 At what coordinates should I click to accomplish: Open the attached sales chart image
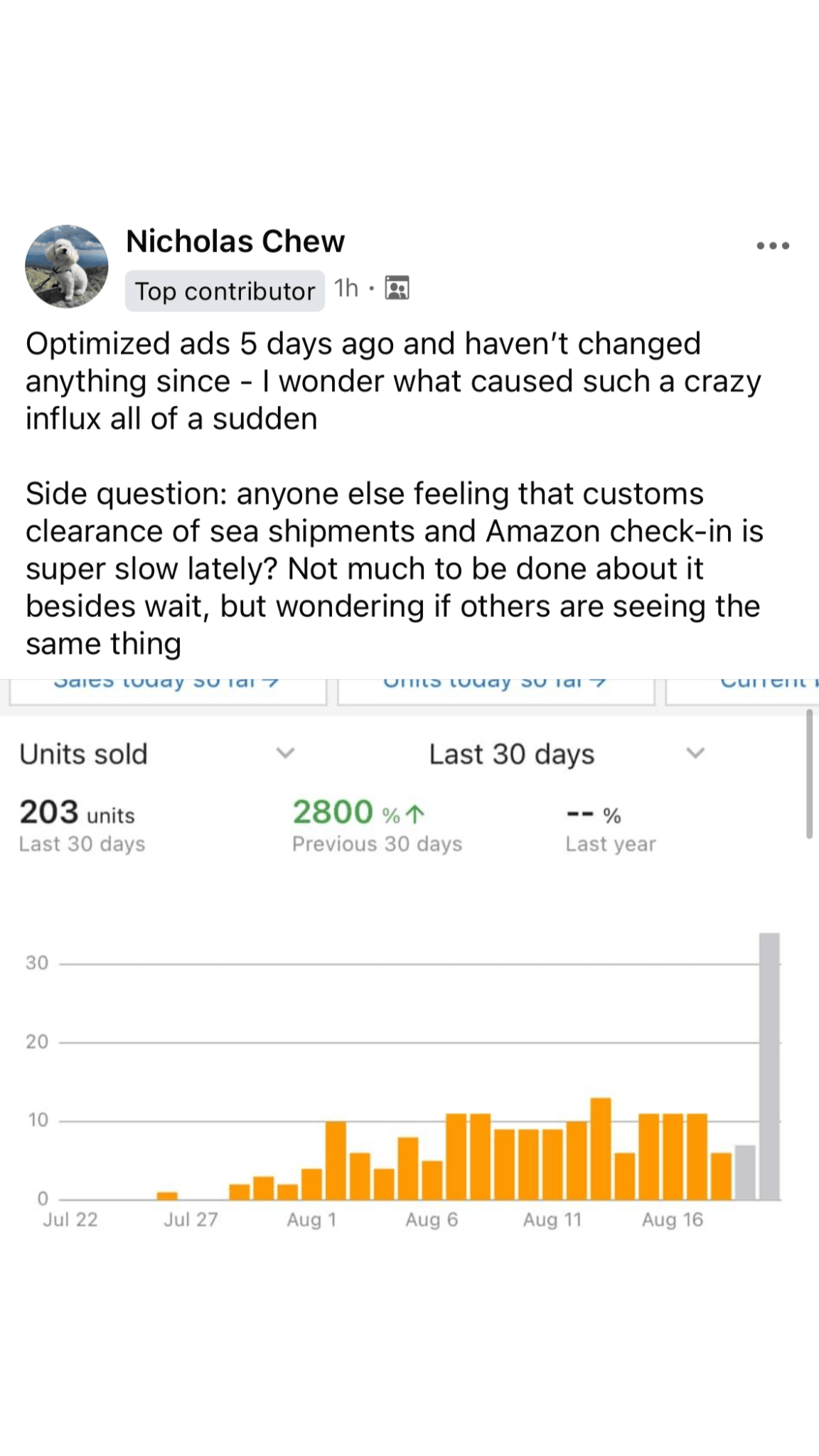tap(409, 995)
